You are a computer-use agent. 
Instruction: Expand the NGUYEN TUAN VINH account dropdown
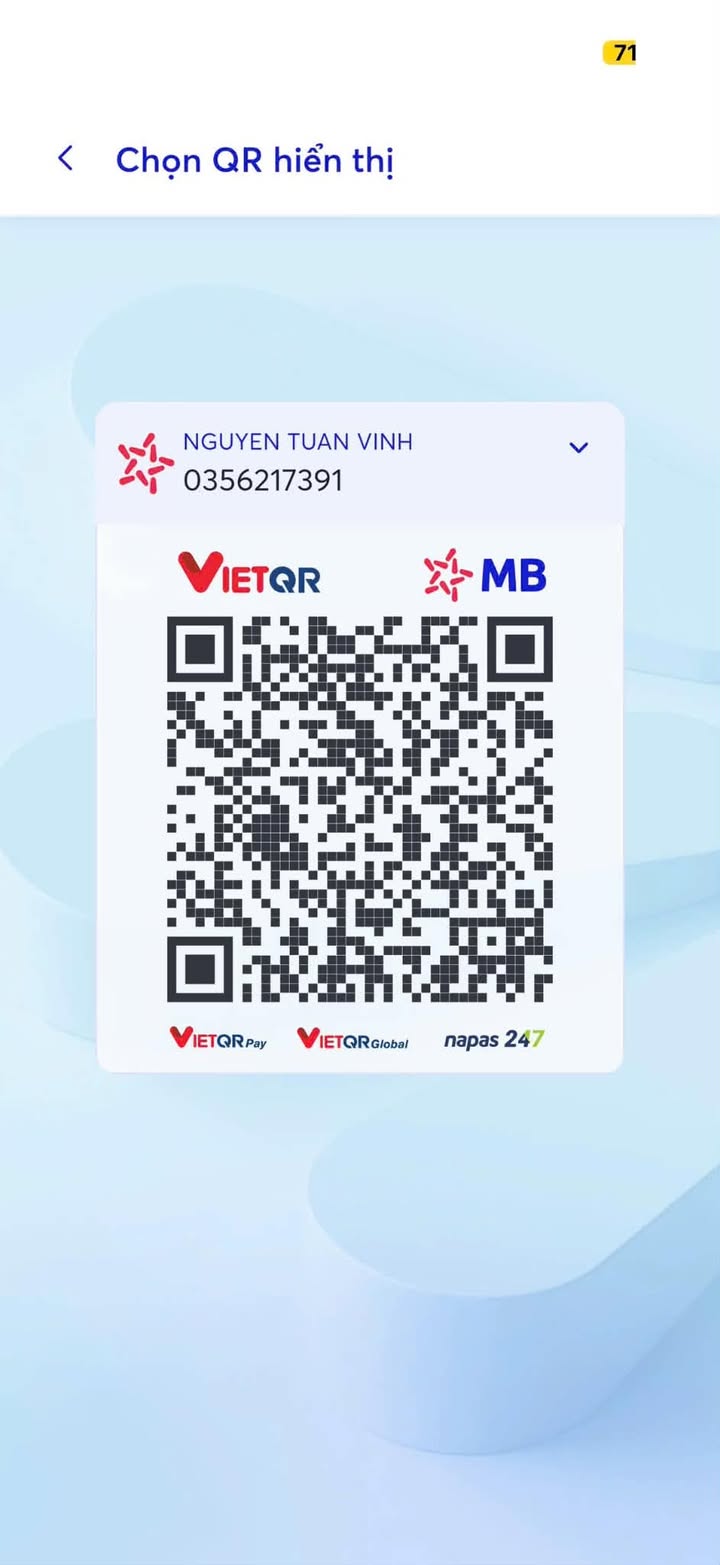[578, 447]
